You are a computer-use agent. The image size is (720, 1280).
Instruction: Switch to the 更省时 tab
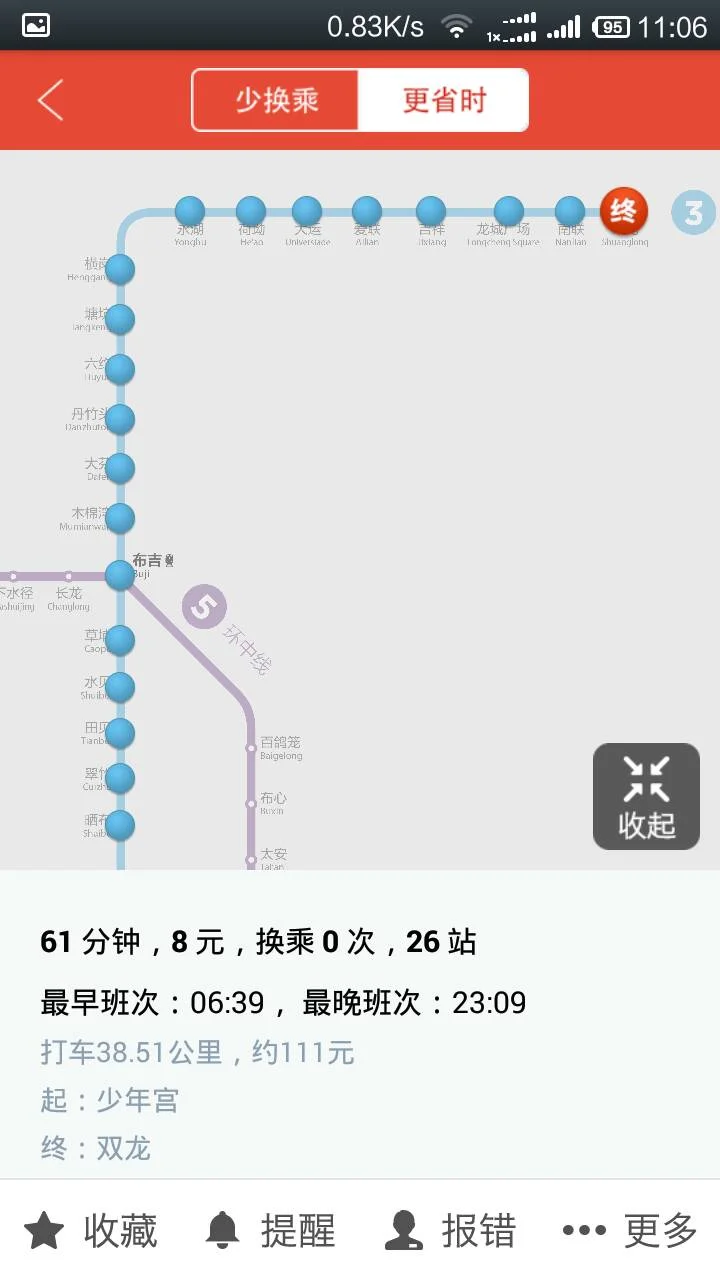tap(444, 100)
